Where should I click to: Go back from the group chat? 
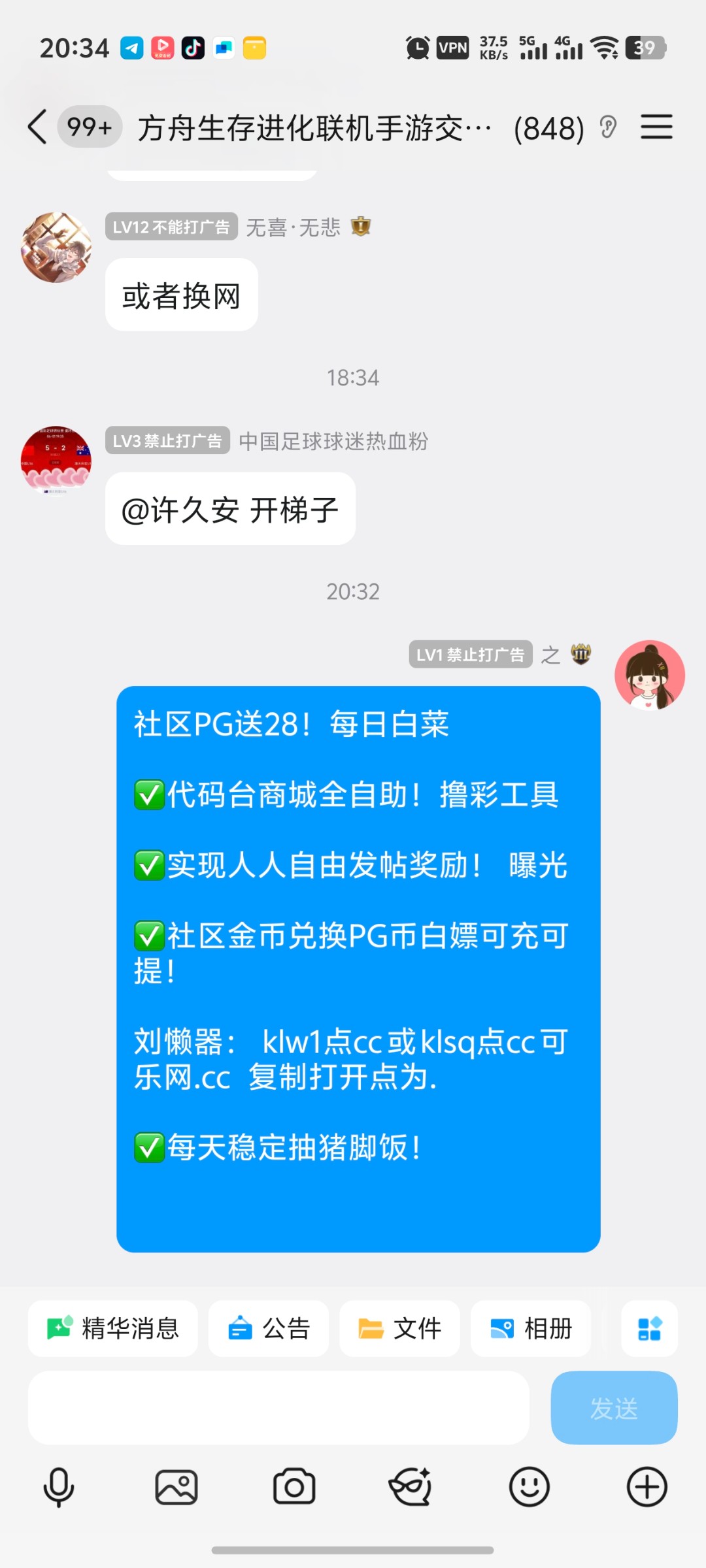tap(37, 127)
